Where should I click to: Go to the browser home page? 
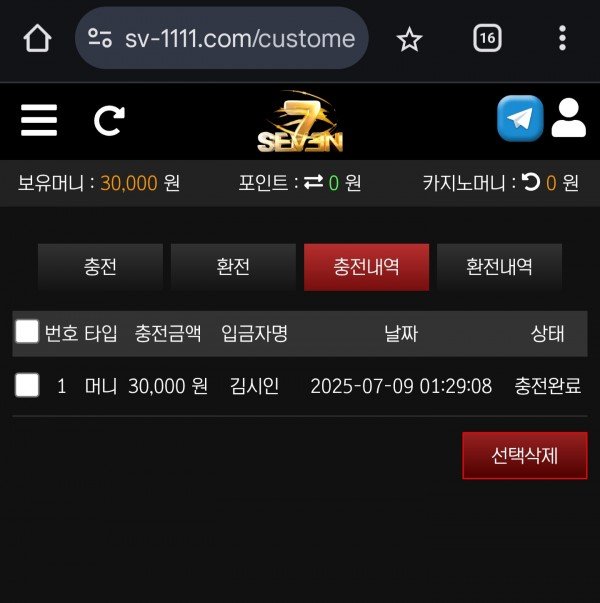[x=37, y=39]
